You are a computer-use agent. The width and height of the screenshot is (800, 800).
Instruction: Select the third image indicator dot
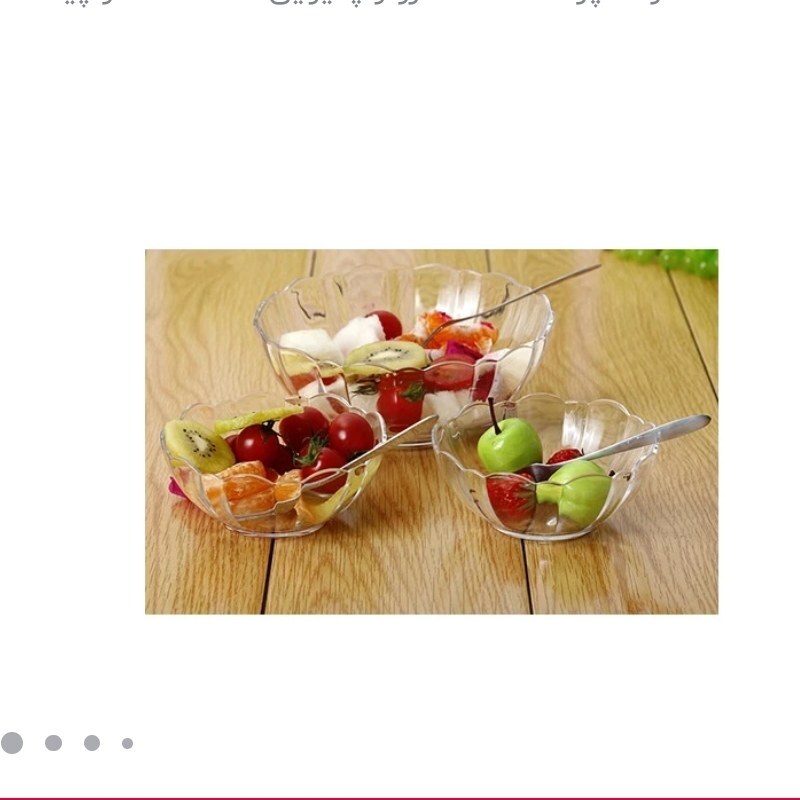(92, 743)
